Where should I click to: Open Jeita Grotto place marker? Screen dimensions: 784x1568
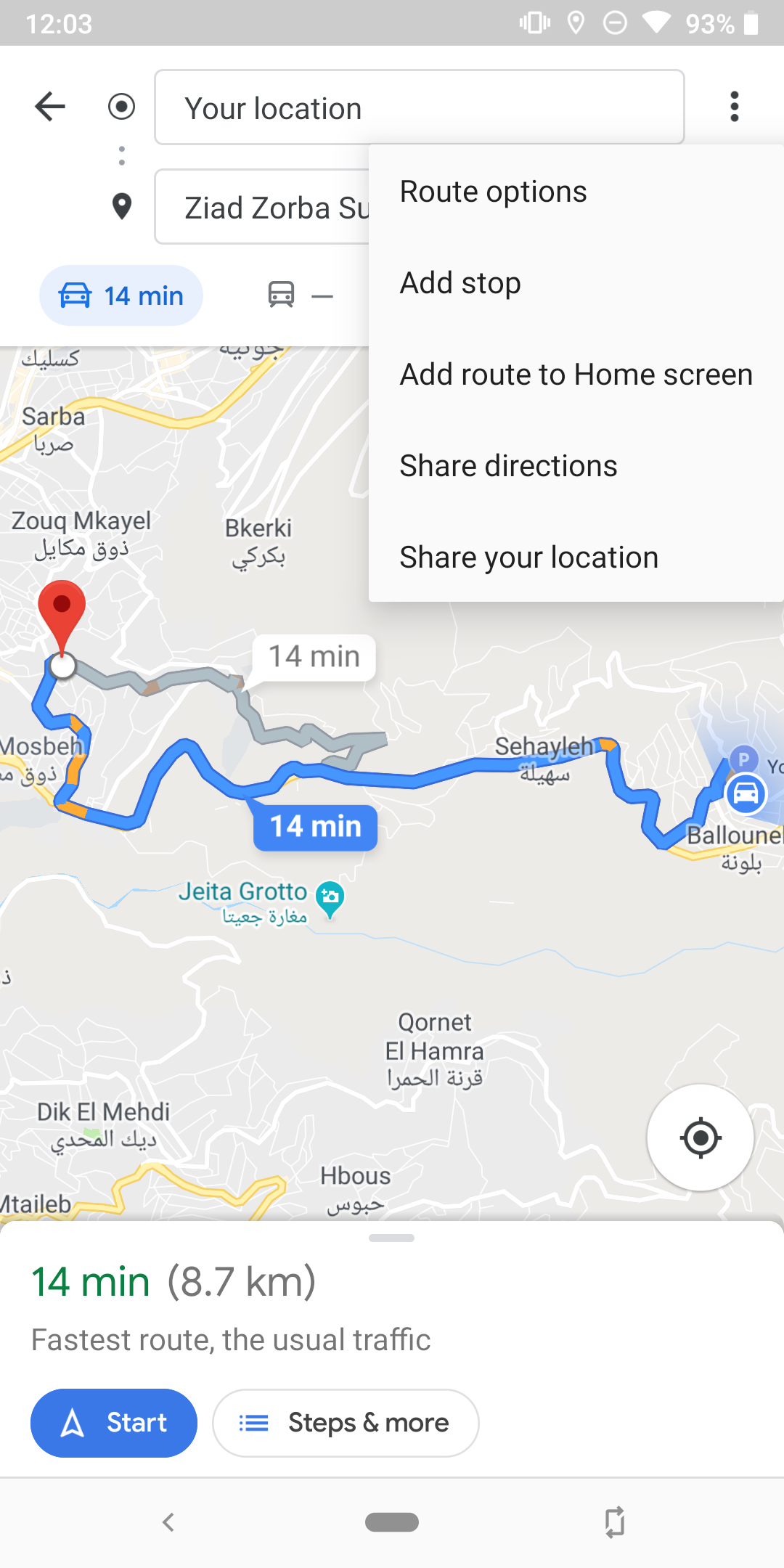[330, 897]
